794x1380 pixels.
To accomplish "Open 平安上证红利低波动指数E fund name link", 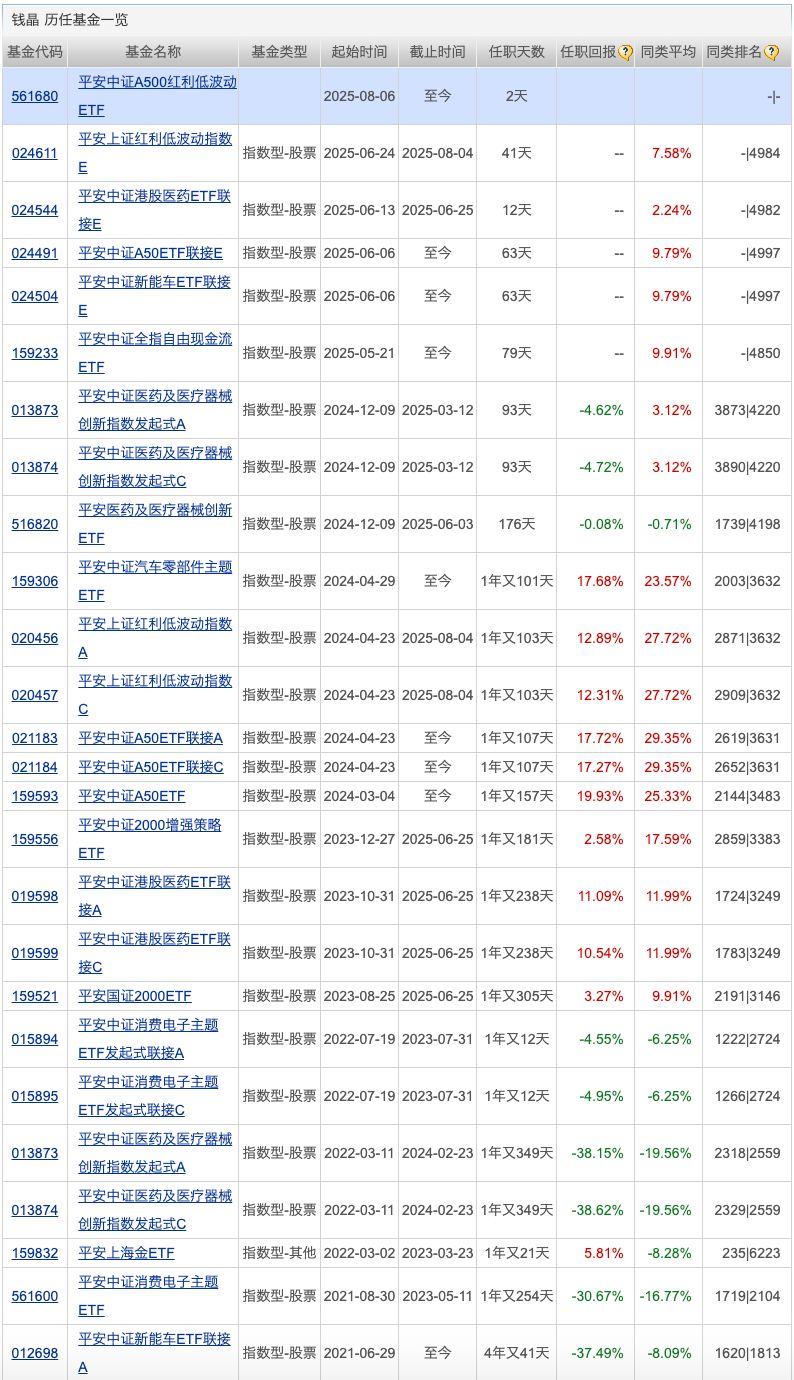I will click(x=155, y=139).
